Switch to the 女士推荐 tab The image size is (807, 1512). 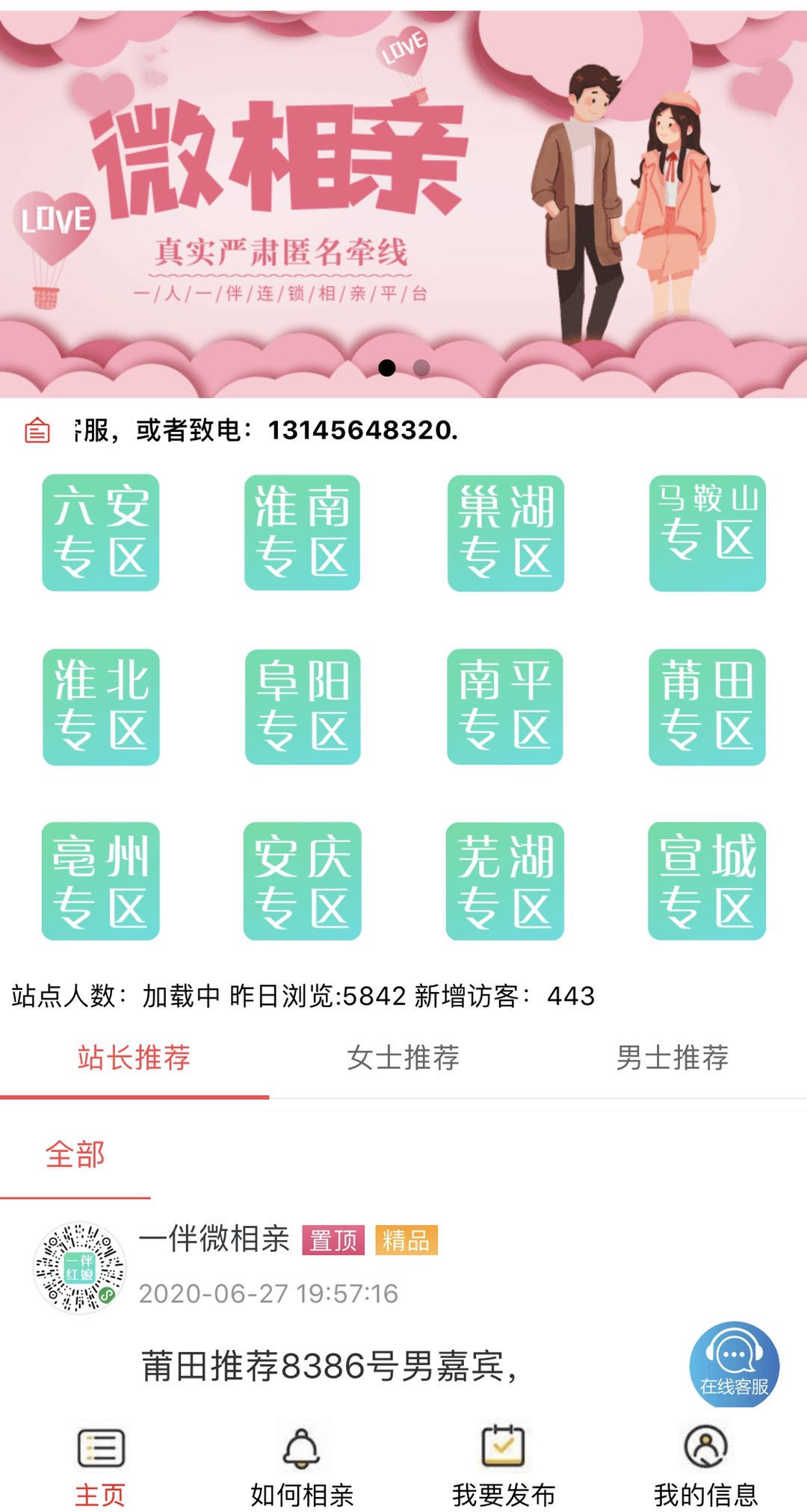point(403,1058)
